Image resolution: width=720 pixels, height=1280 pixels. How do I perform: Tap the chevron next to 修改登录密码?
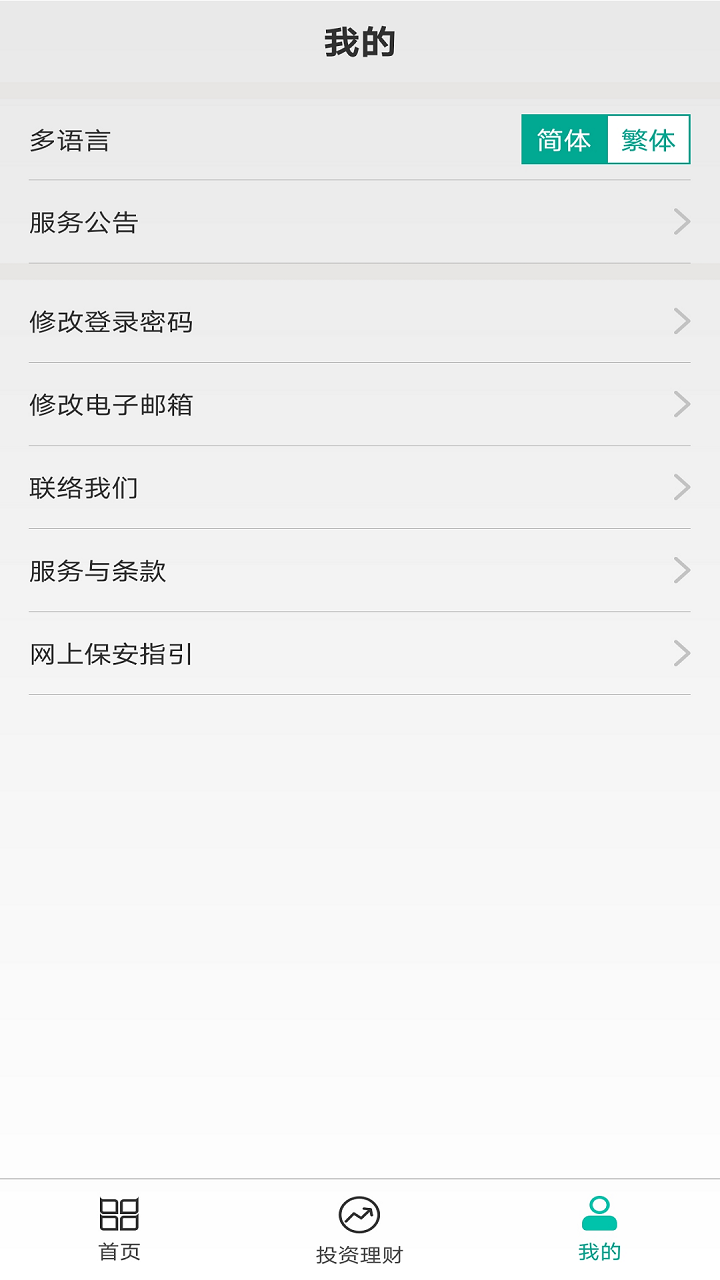click(x=681, y=321)
